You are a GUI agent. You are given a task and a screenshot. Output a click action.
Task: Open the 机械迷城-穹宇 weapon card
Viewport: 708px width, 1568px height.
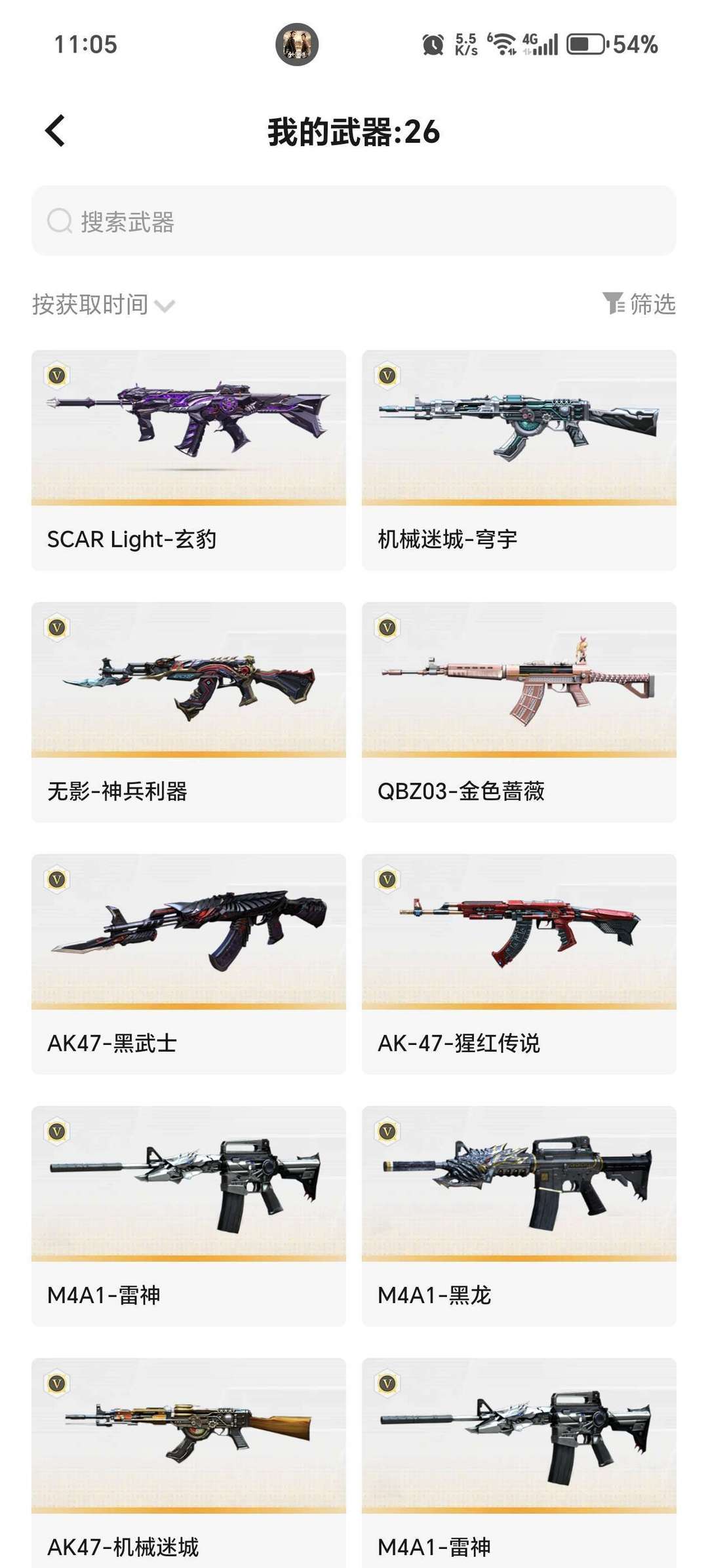(x=519, y=460)
